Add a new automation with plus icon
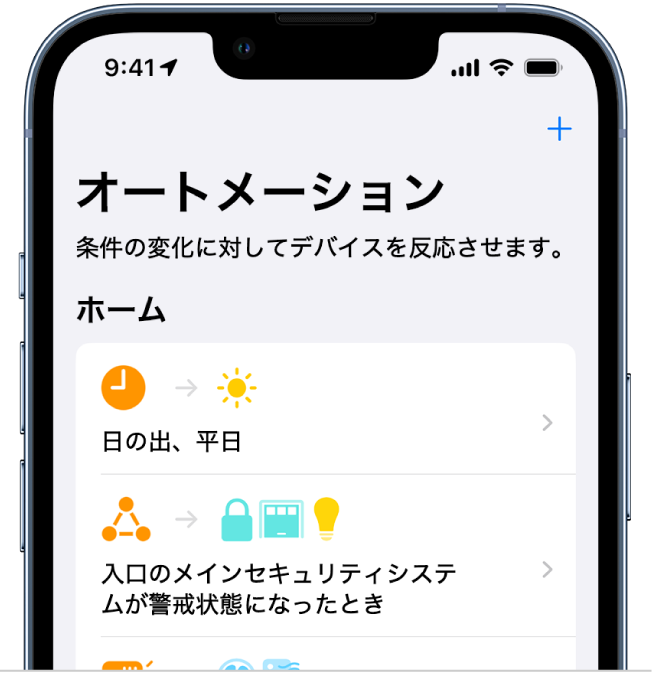 (x=559, y=129)
